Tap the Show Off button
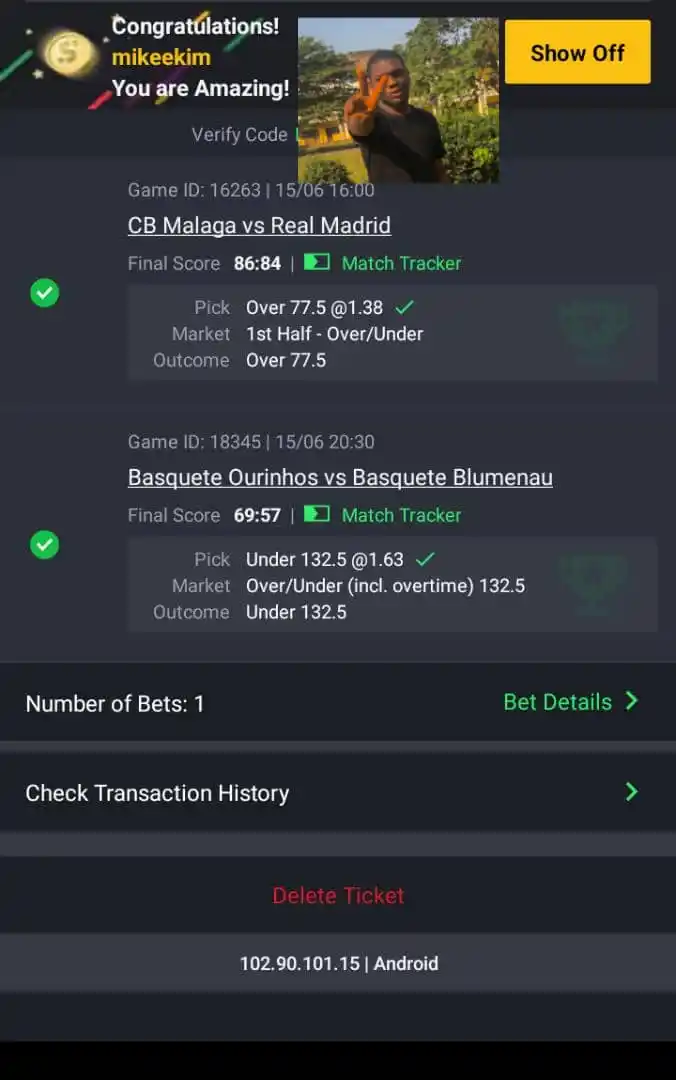This screenshot has height=1080, width=676. pyautogui.click(x=577, y=53)
